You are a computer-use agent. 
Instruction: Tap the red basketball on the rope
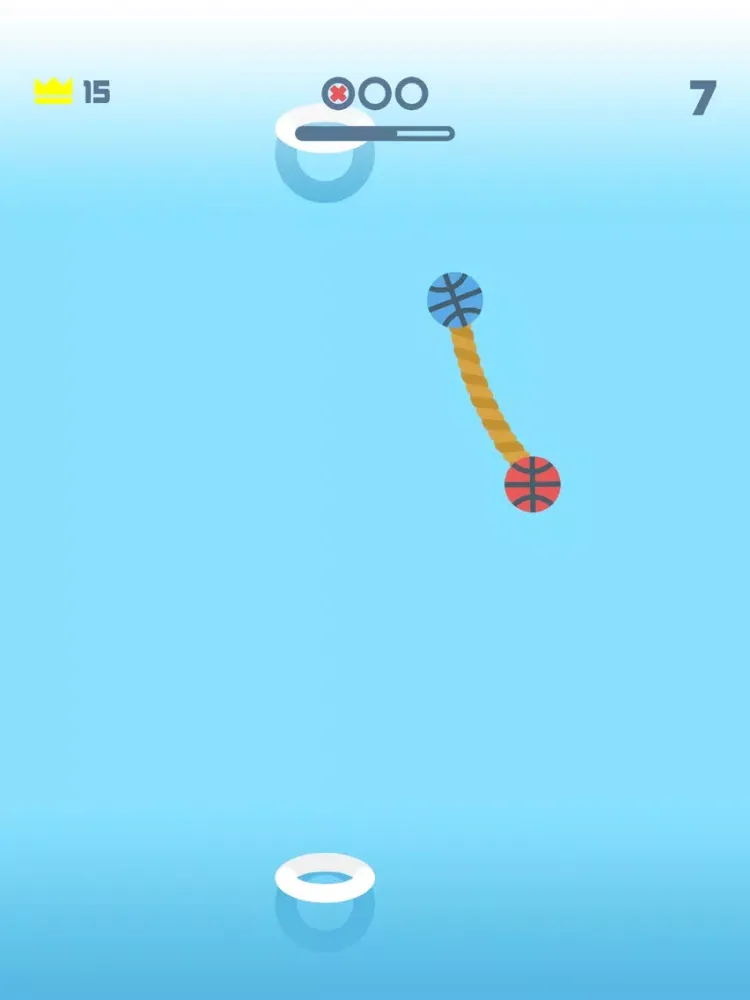pyautogui.click(x=532, y=485)
